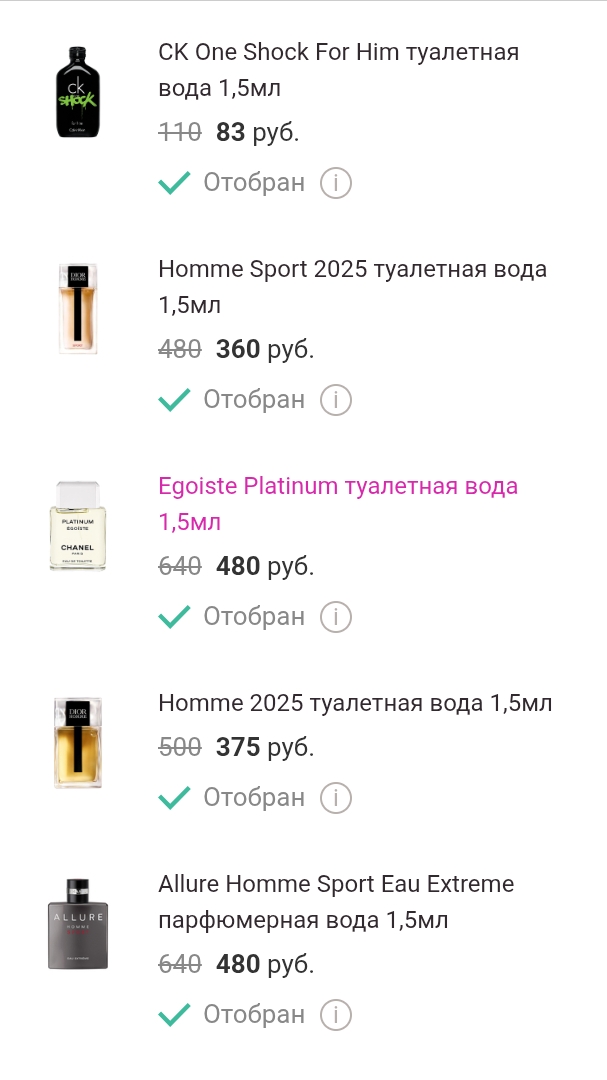View the Chanel Egoiste Platinum bottle image
The height and width of the screenshot is (1080, 607).
pos(78,526)
